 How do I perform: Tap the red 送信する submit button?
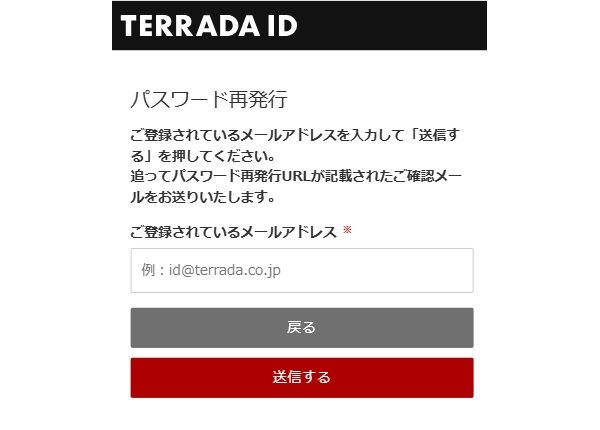click(301, 378)
